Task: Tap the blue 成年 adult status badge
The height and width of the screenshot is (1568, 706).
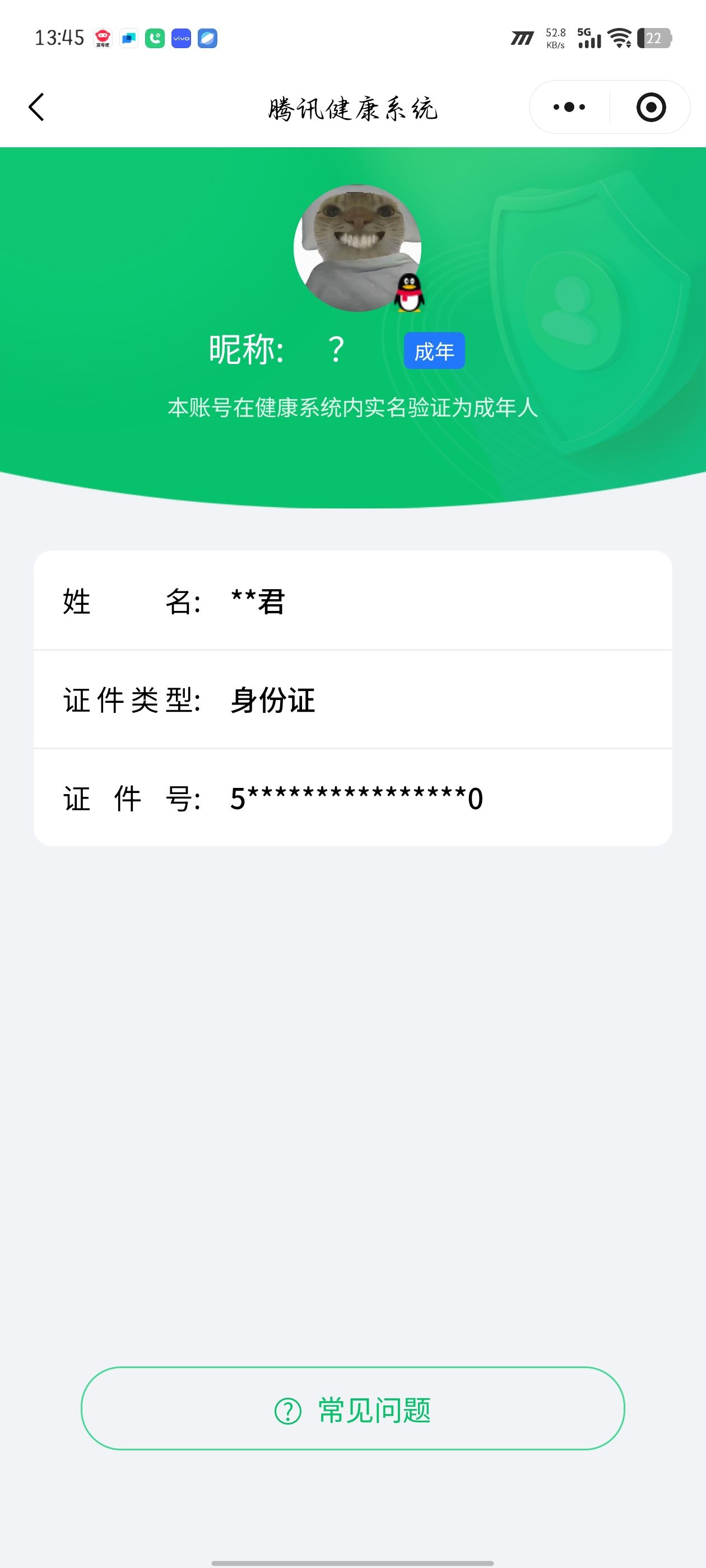Action: coord(434,351)
